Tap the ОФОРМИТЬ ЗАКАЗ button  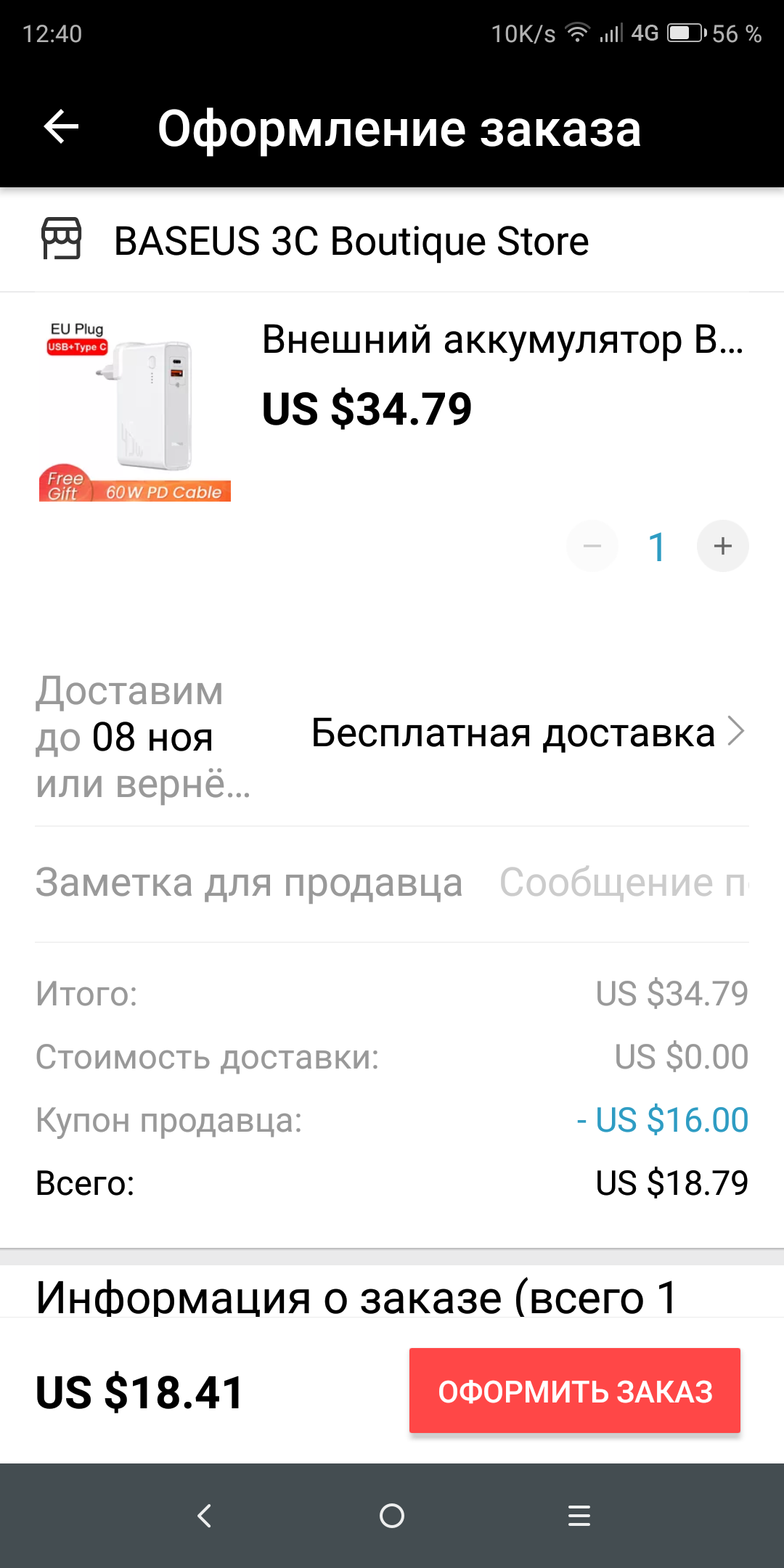point(574,1391)
